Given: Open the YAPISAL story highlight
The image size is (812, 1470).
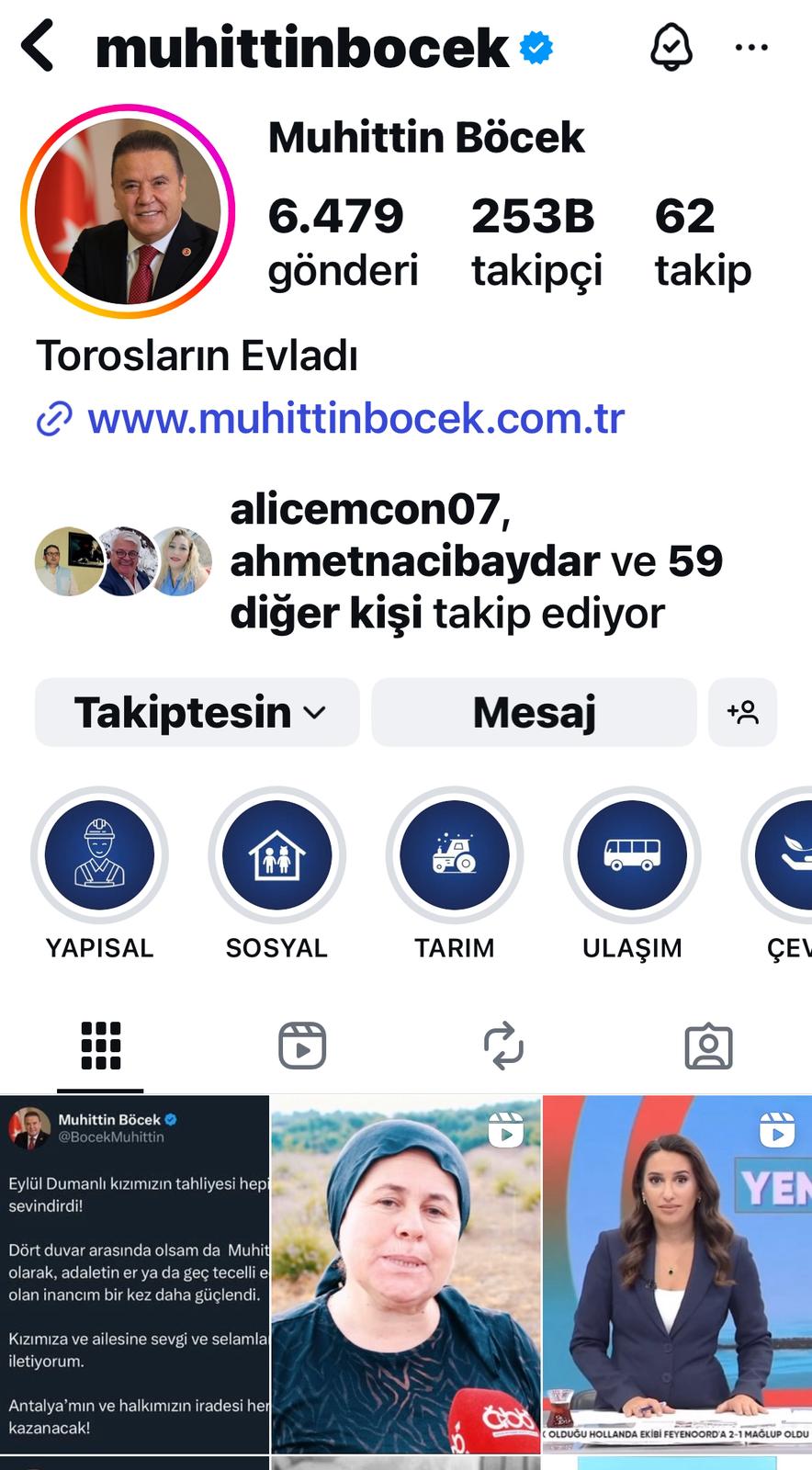Looking at the screenshot, I should [99, 855].
